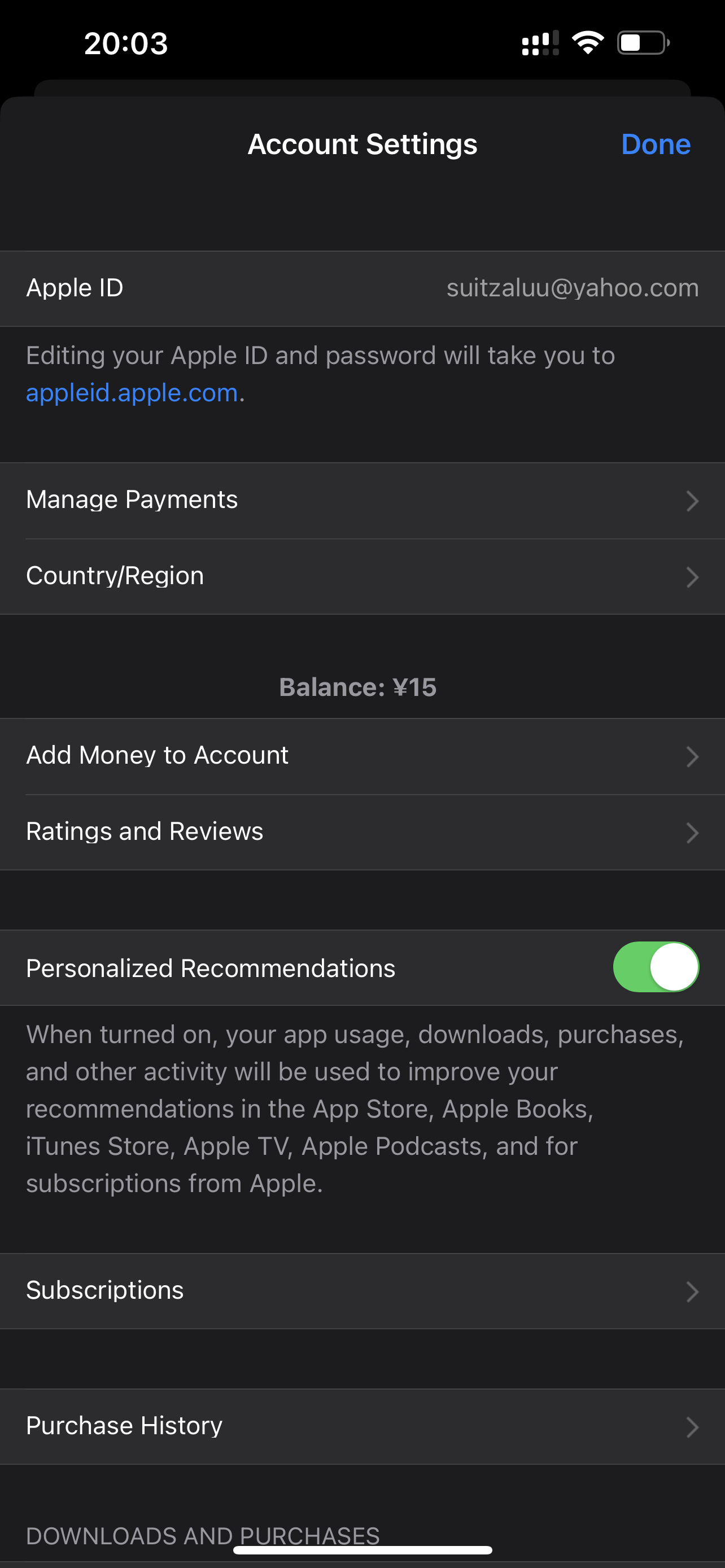View Purchase History
The image size is (725, 1568).
tap(362, 1426)
